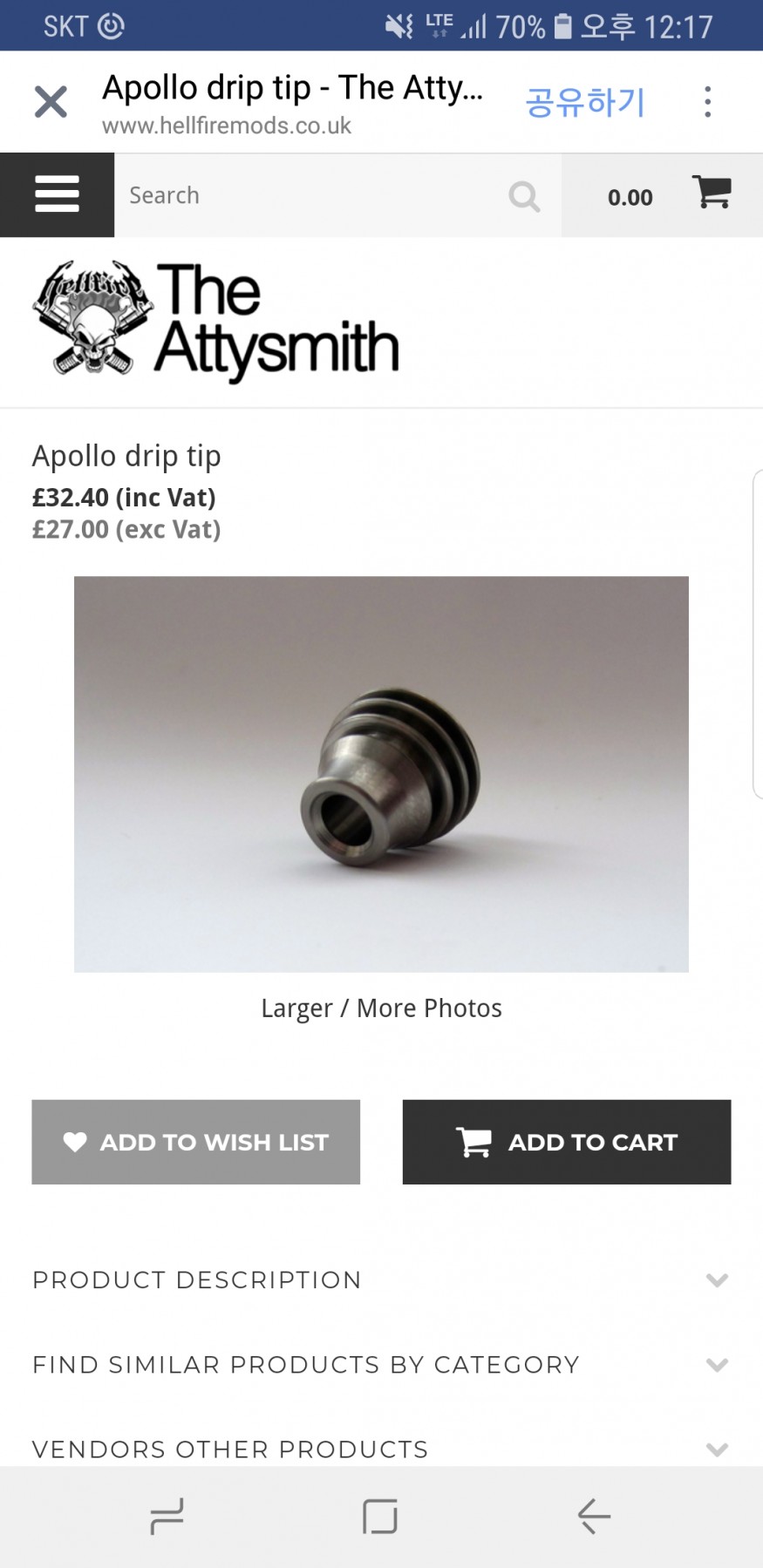763x1568 pixels.
Task: Tap the magnifier search icon
Action: (524, 196)
